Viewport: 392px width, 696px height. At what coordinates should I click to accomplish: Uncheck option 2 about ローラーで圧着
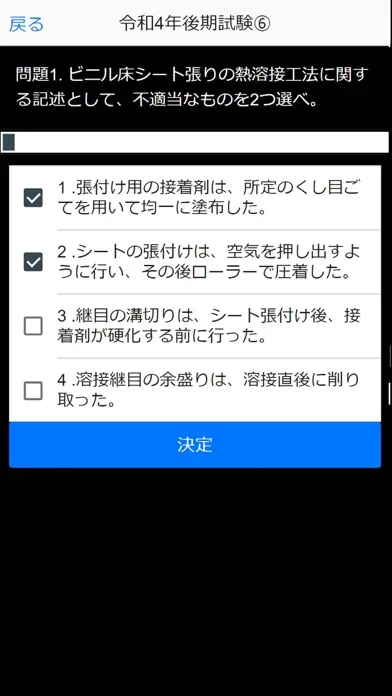(x=33, y=262)
